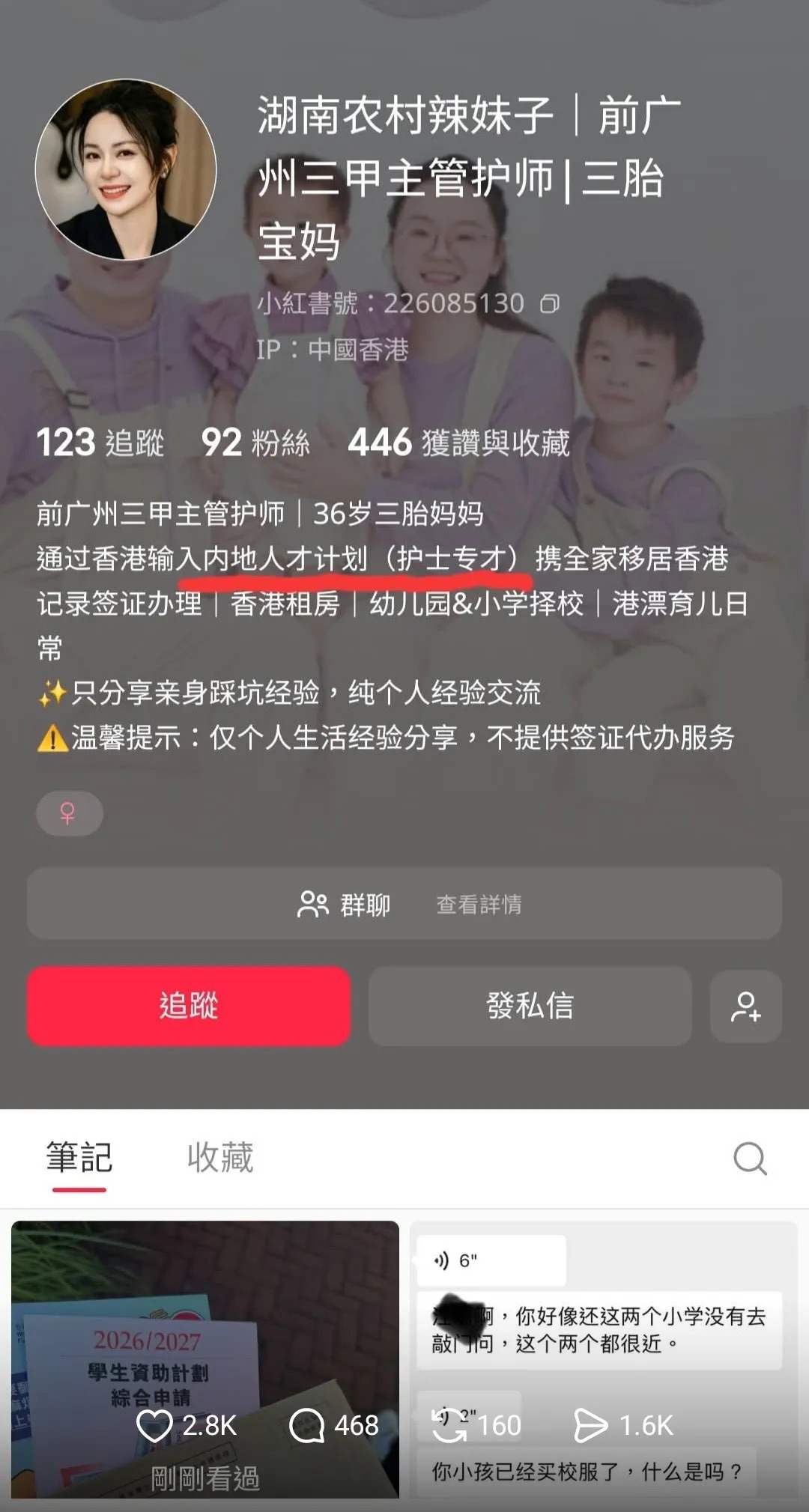The width and height of the screenshot is (809, 1512).
Task: View the 123 追蹤 following list
Action: [100, 443]
